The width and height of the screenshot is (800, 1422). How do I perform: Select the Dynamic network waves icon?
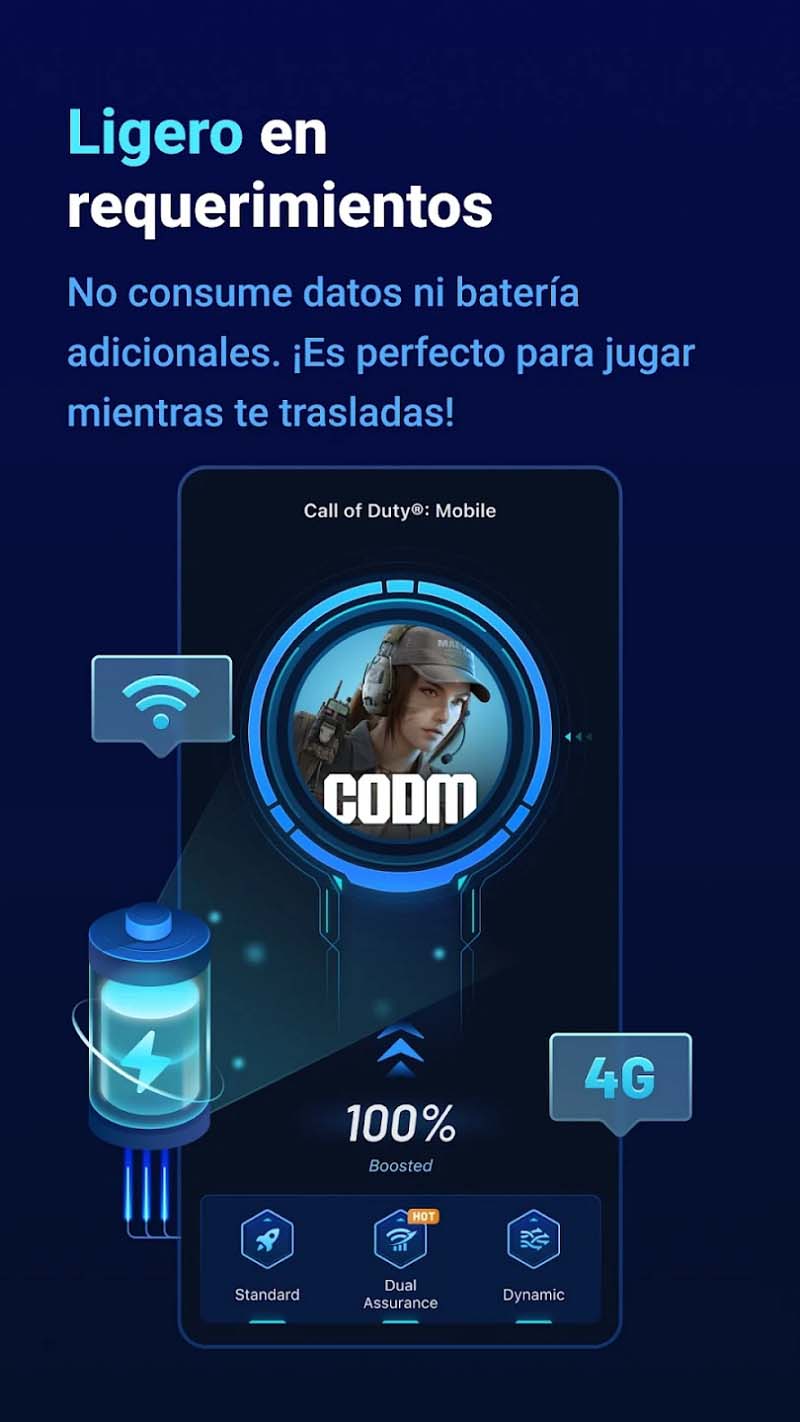pos(534,1240)
